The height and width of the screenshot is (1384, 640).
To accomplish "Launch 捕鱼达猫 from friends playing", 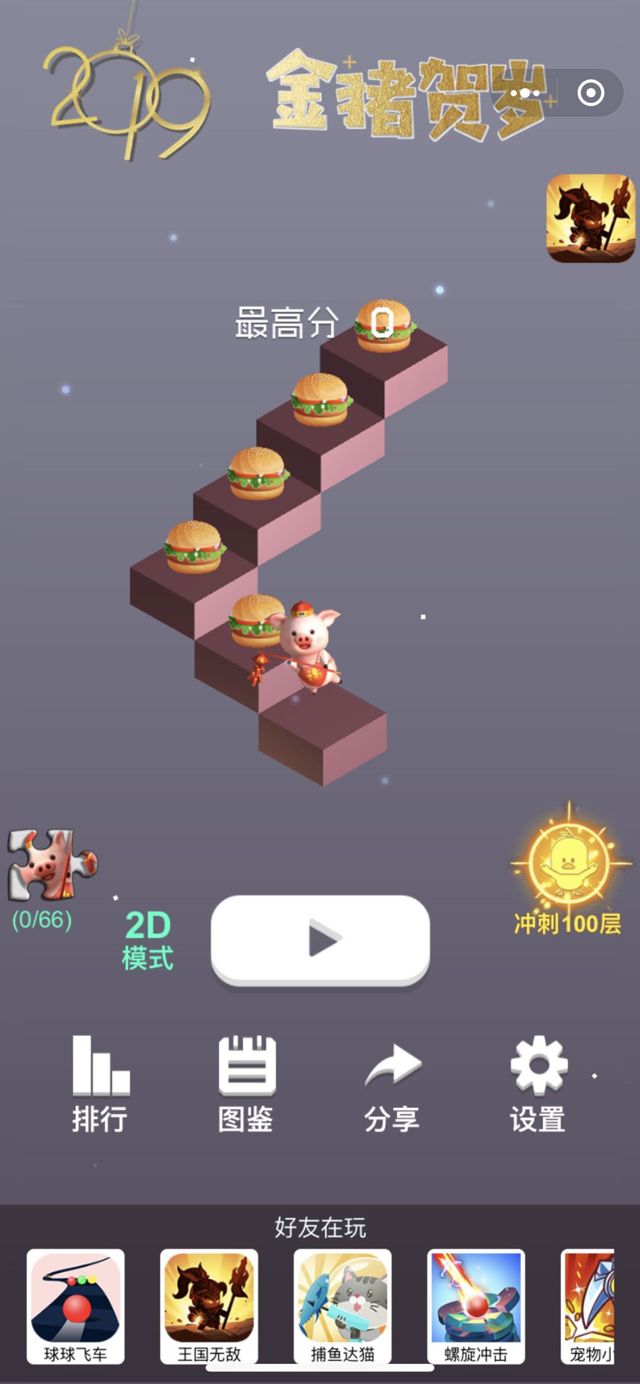I will [x=343, y=1307].
